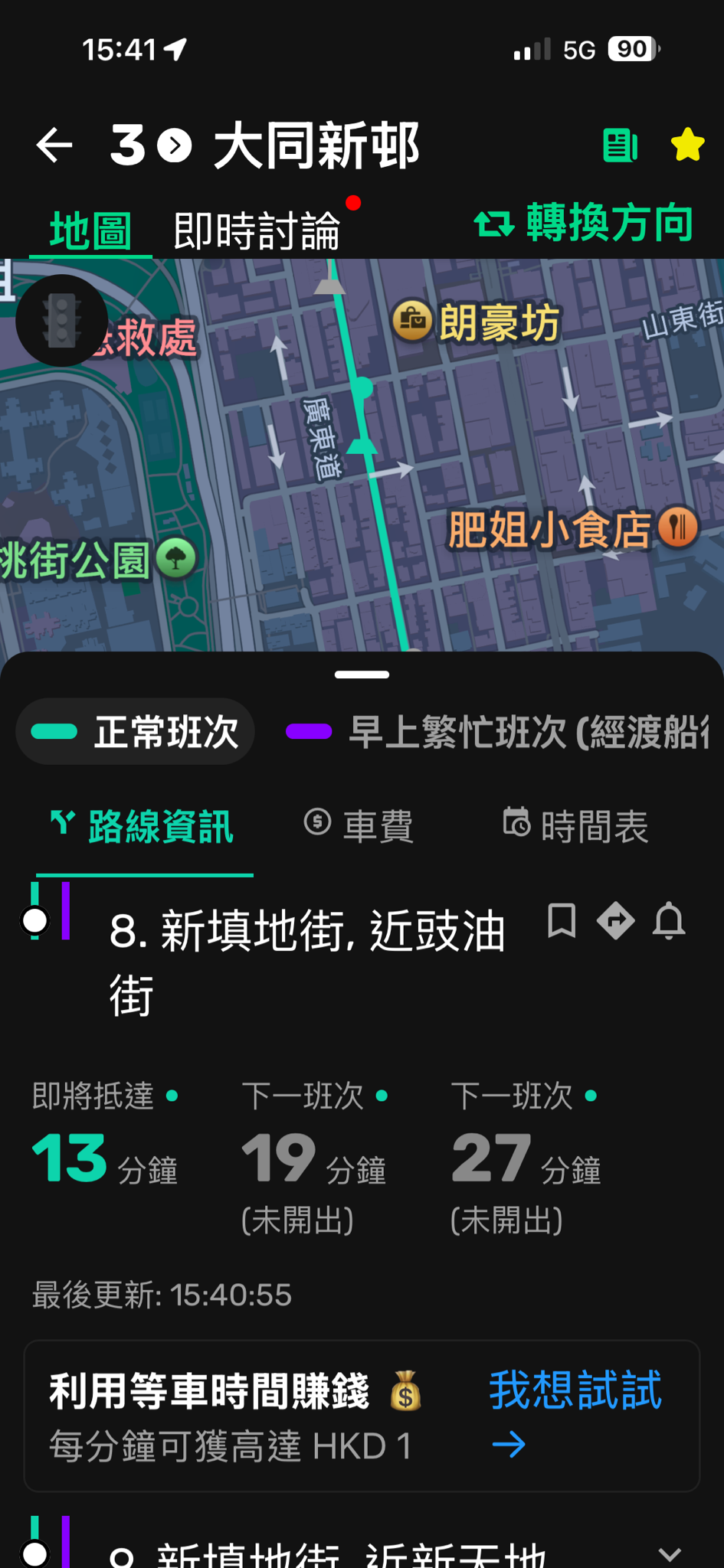724x1568 pixels.
Task: Switch to the 即時討論 tab
Action: tap(257, 230)
